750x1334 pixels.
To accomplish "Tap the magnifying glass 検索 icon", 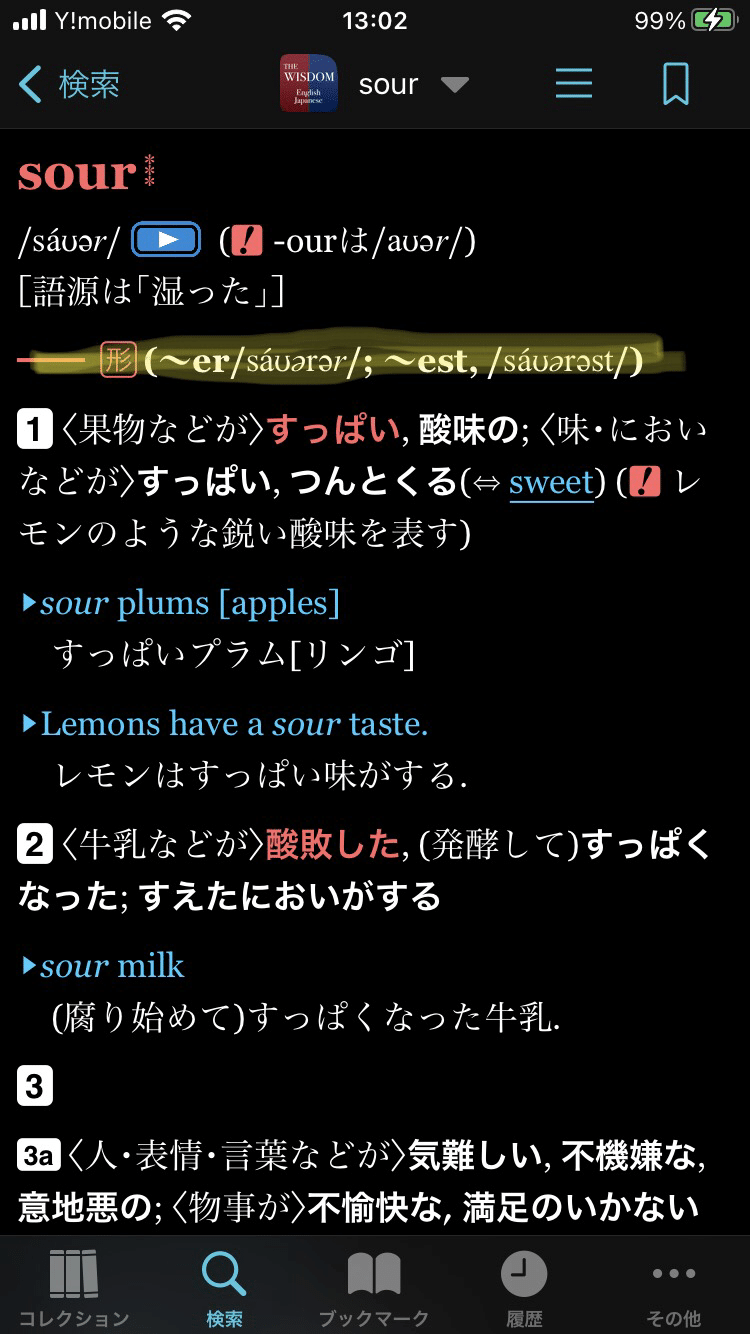I will (224, 1274).
